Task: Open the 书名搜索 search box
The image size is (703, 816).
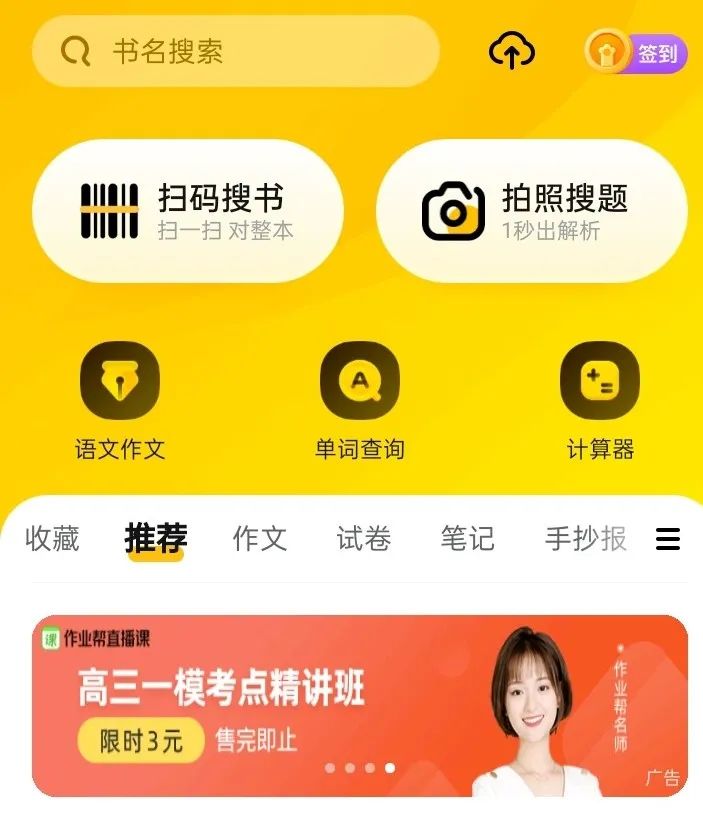Action: 235,51
